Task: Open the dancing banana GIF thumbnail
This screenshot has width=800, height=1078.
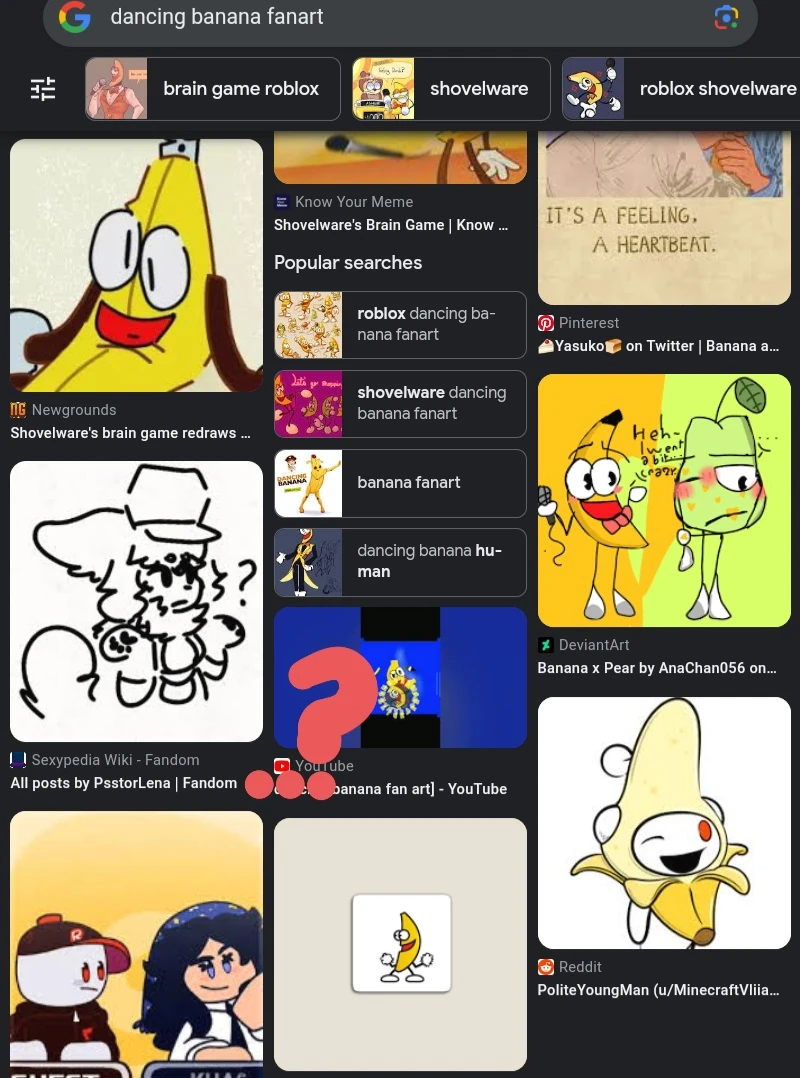Action: point(400,943)
